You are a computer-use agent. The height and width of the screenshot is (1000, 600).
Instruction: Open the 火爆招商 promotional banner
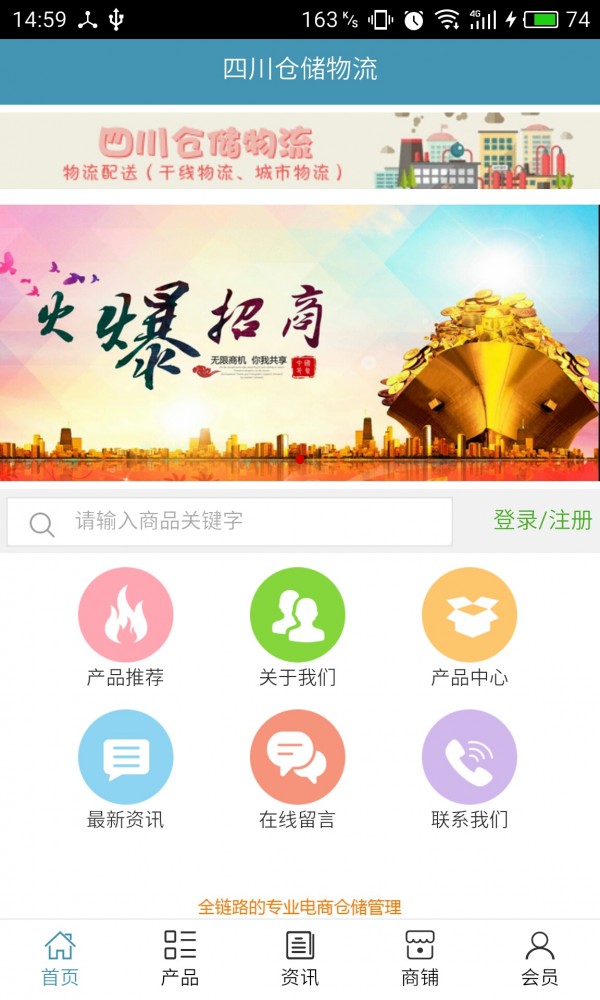pyautogui.click(x=300, y=343)
